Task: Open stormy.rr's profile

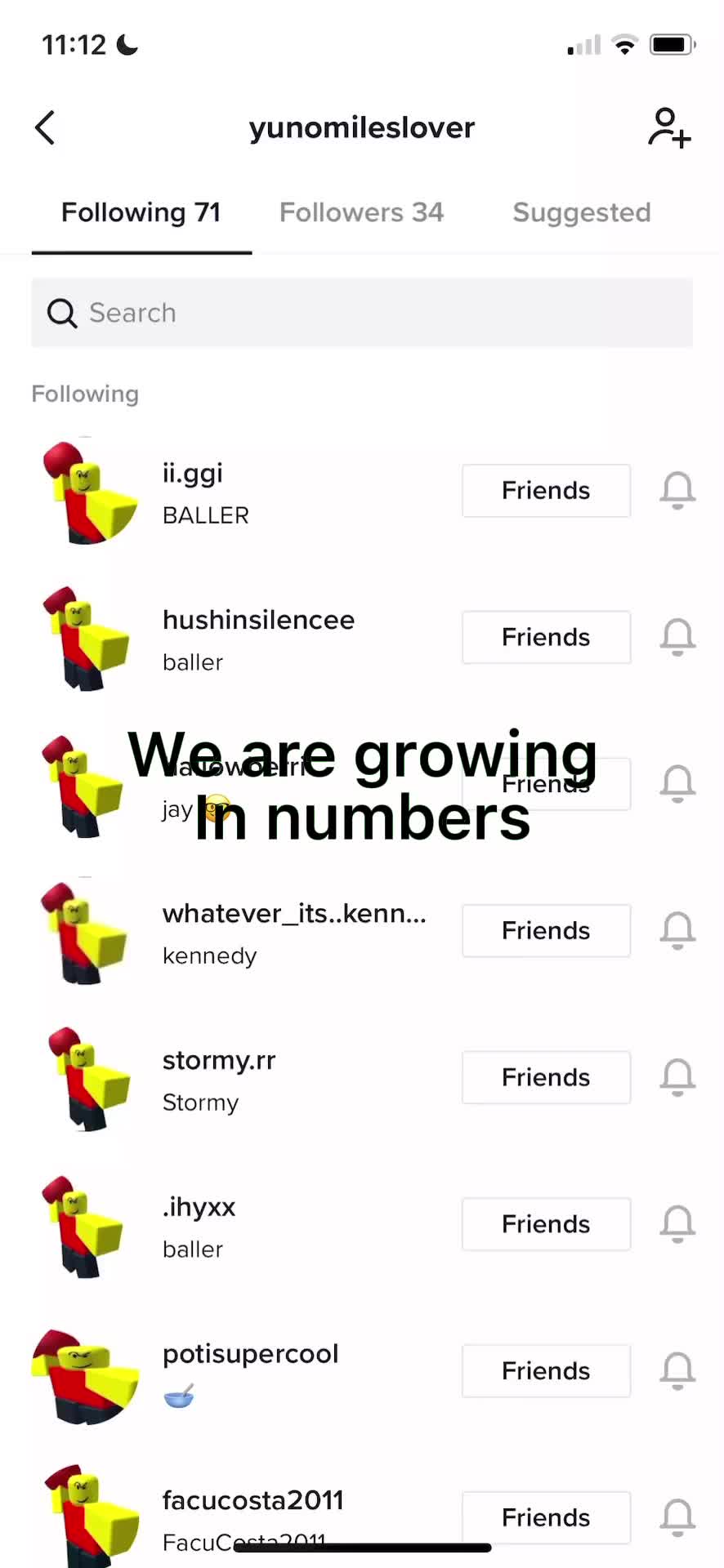Action: (x=219, y=1061)
